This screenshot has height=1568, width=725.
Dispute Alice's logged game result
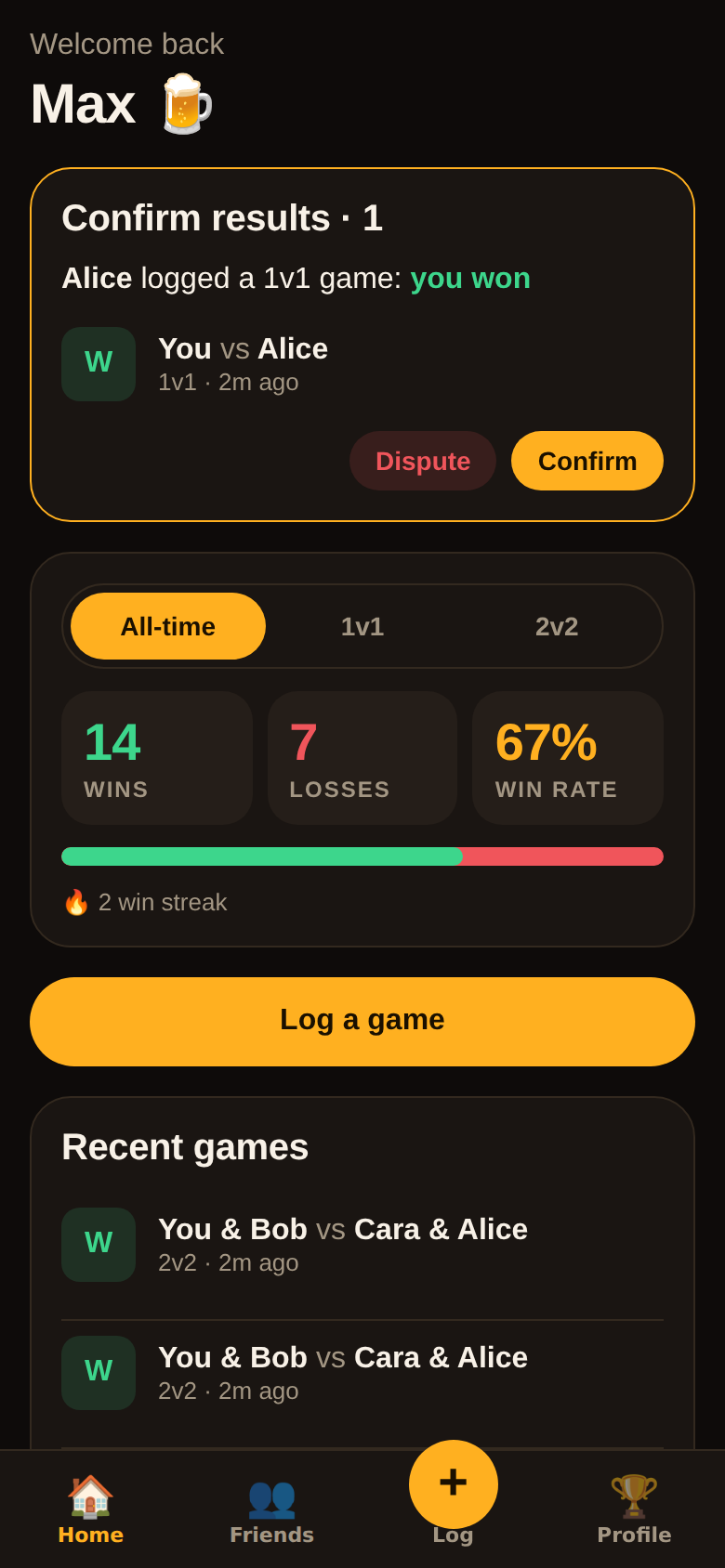(423, 461)
